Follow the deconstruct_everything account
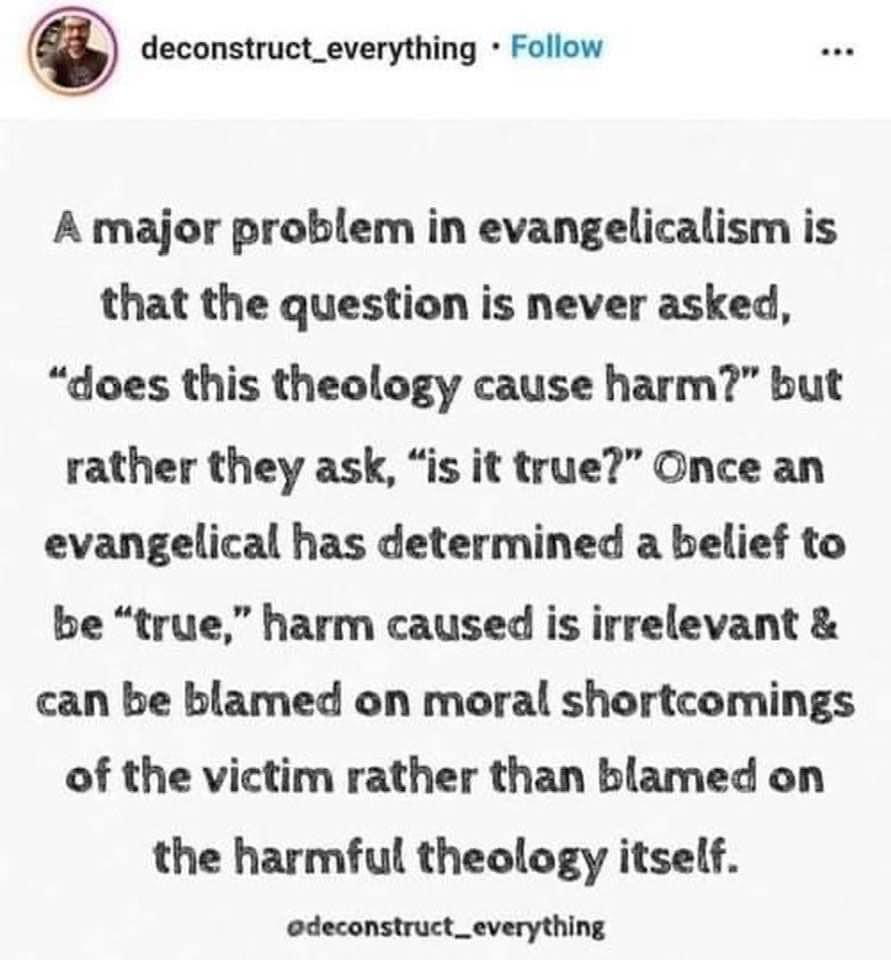This screenshot has height=960, width=891. 556,48
